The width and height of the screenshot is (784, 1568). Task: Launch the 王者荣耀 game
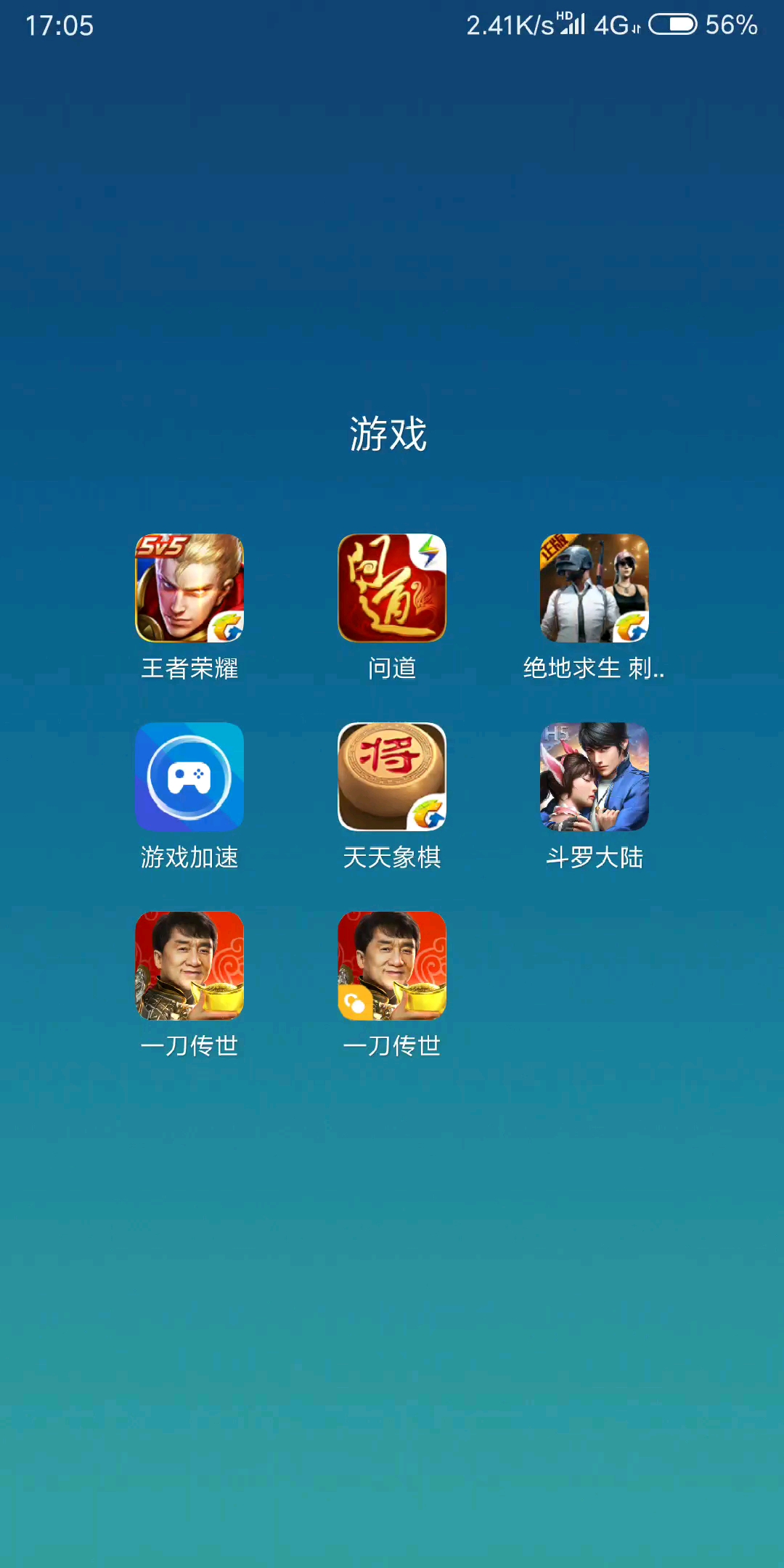189,588
